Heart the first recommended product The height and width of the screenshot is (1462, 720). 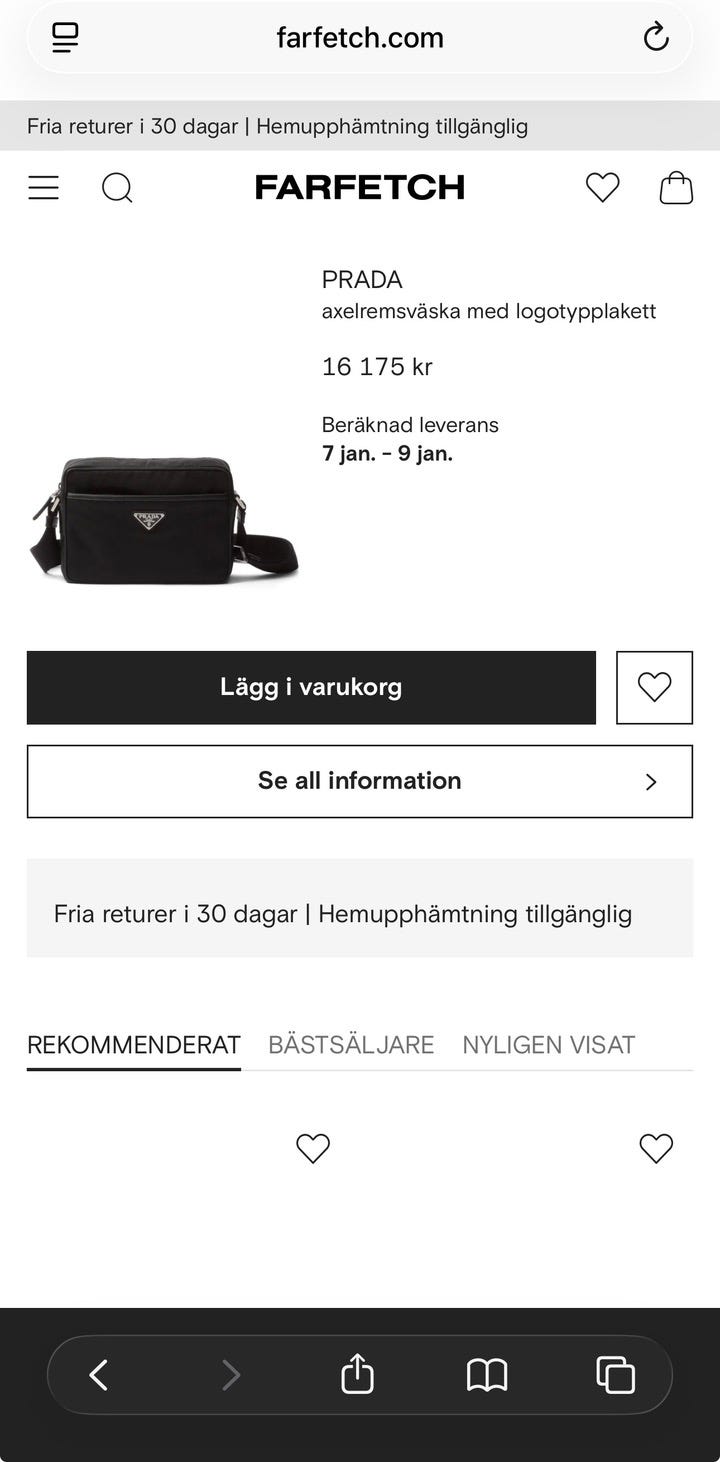tap(312, 1148)
